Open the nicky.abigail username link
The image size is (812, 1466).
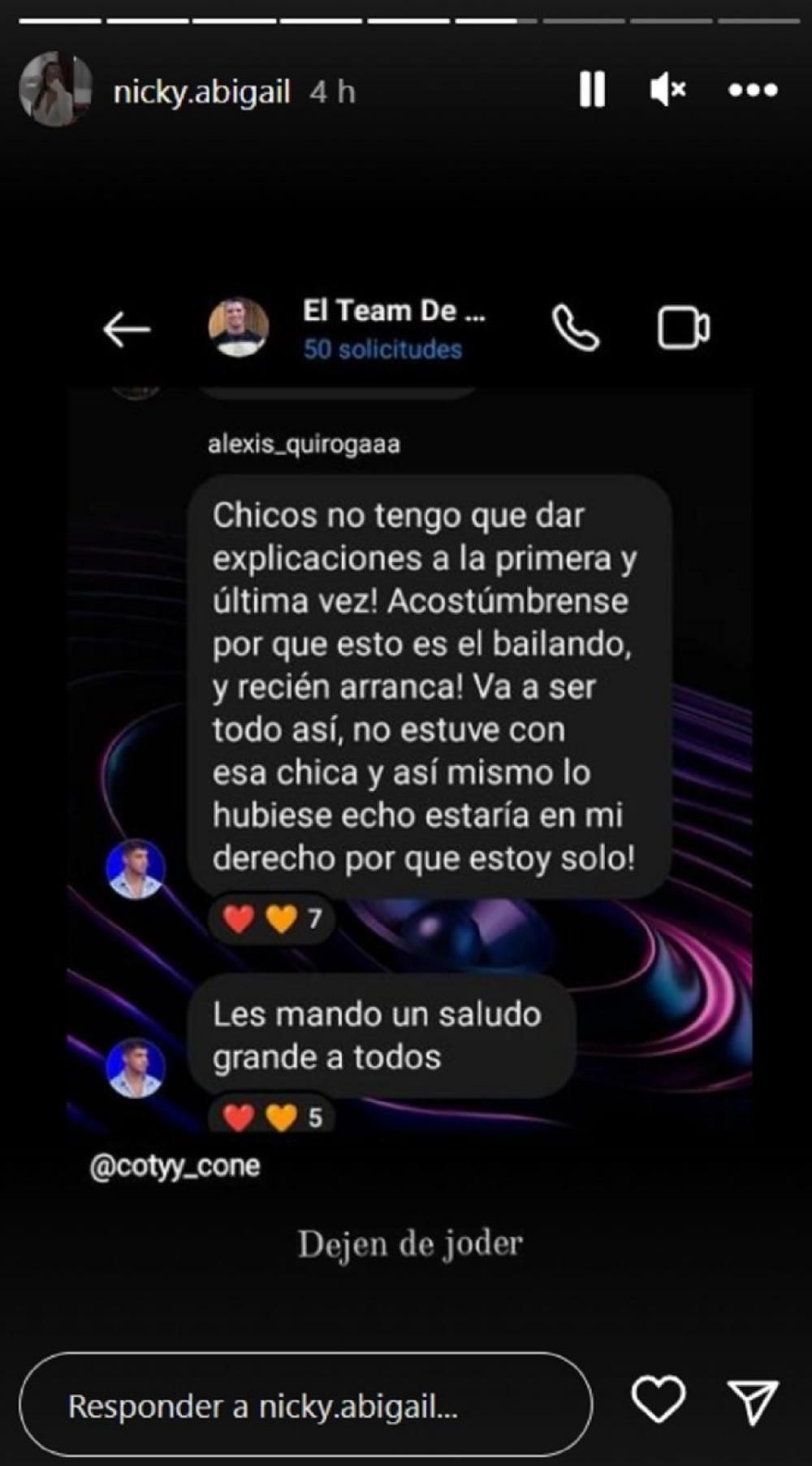pyautogui.click(x=201, y=92)
